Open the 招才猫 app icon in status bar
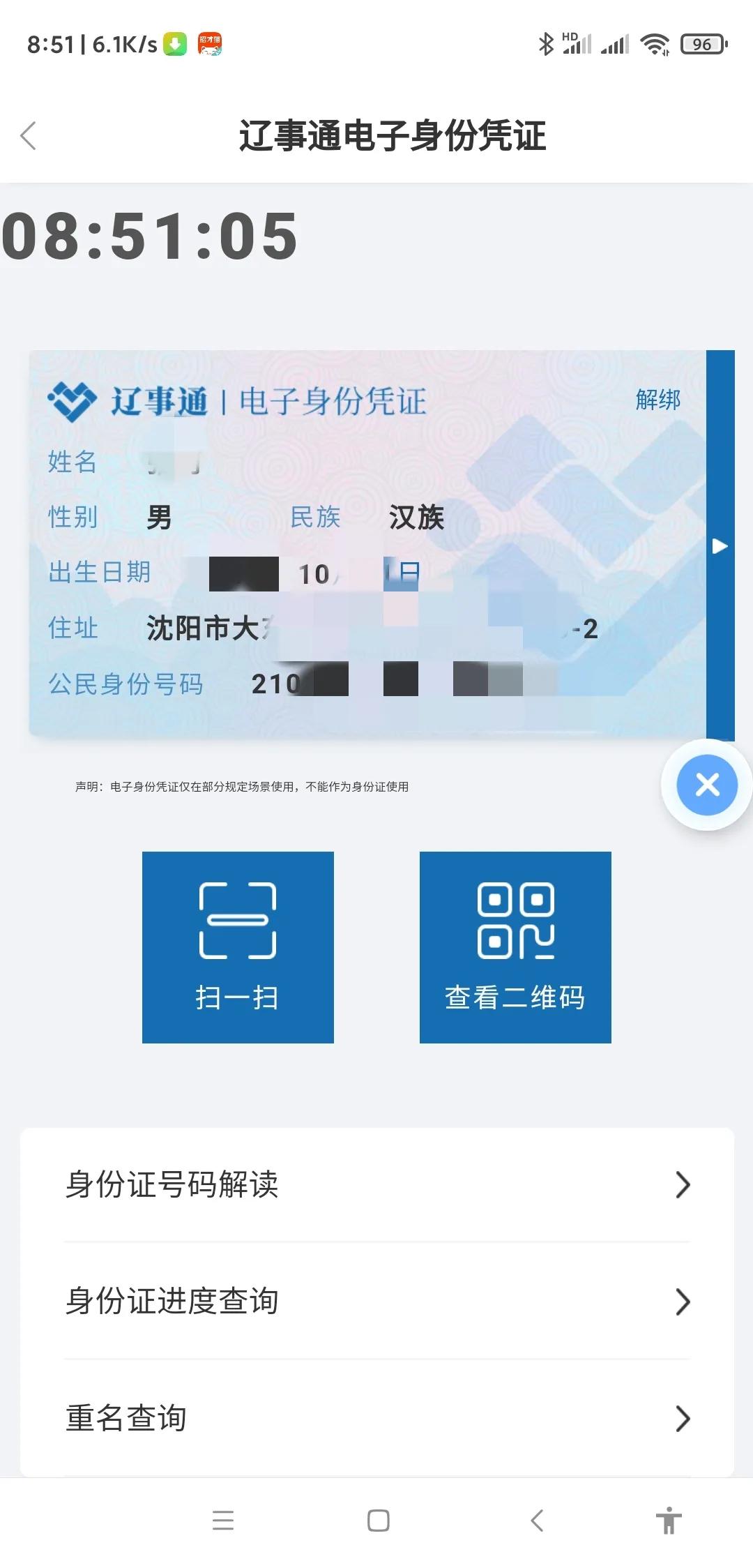Viewport: 753px width, 1568px height. 210,43
